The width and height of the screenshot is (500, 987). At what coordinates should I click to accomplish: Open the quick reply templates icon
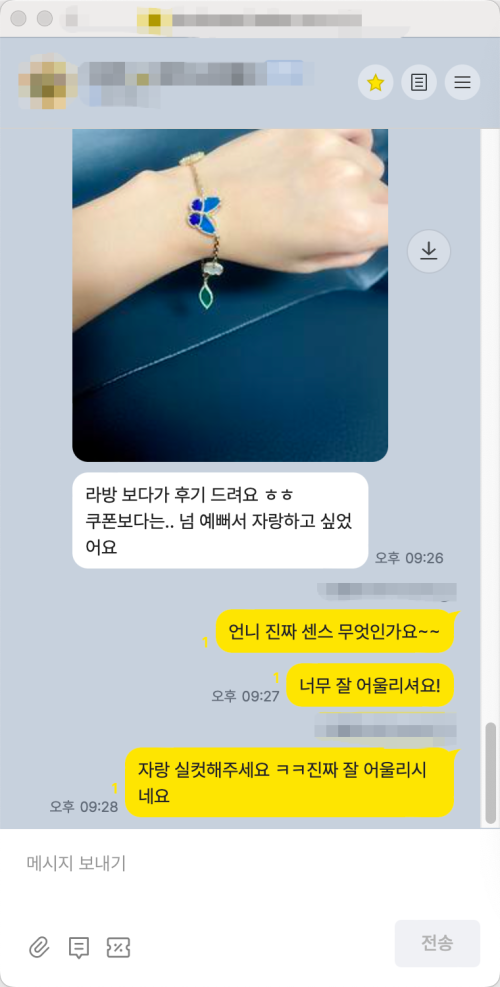click(79, 947)
